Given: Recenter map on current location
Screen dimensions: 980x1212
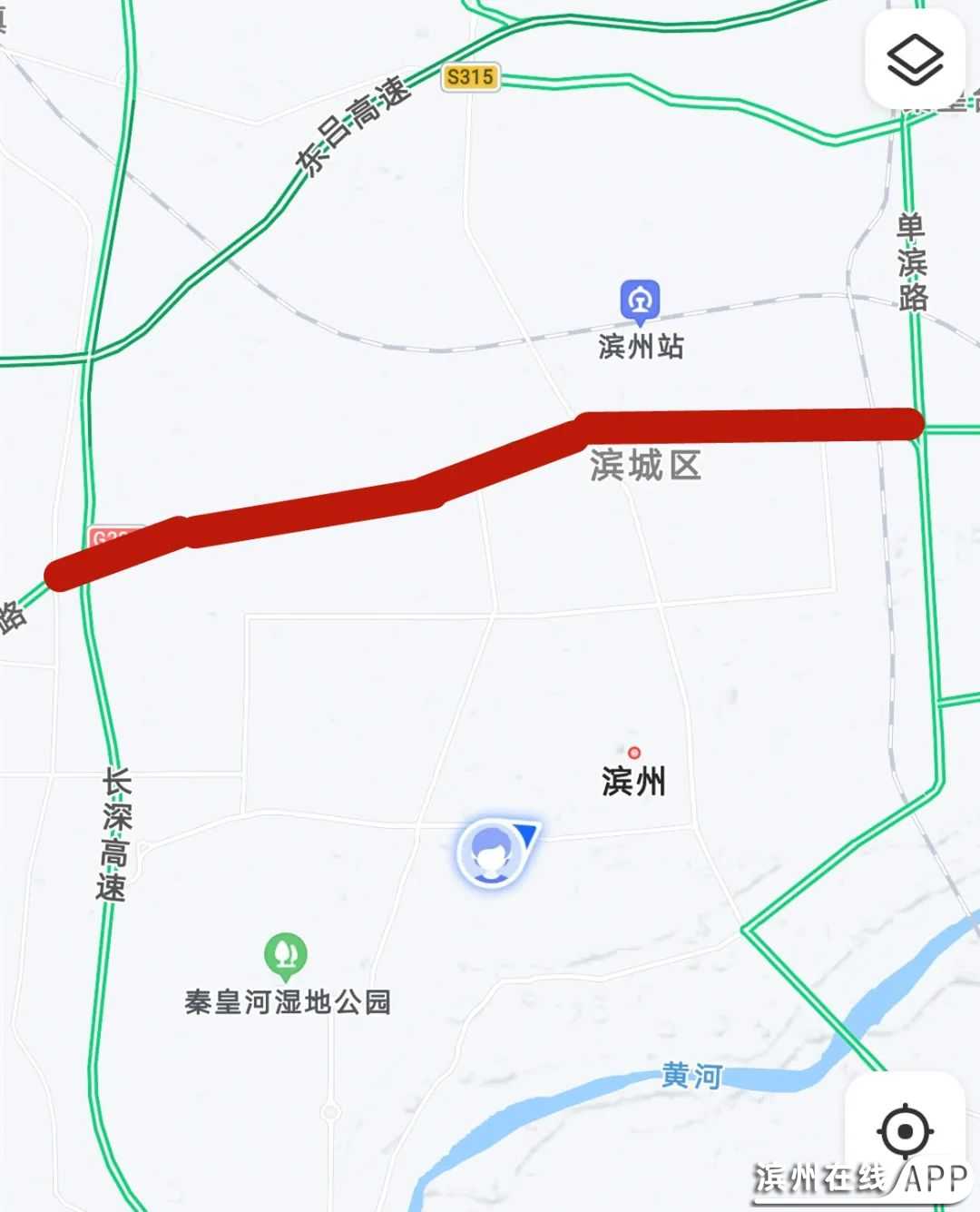Looking at the screenshot, I should (905, 1131).
